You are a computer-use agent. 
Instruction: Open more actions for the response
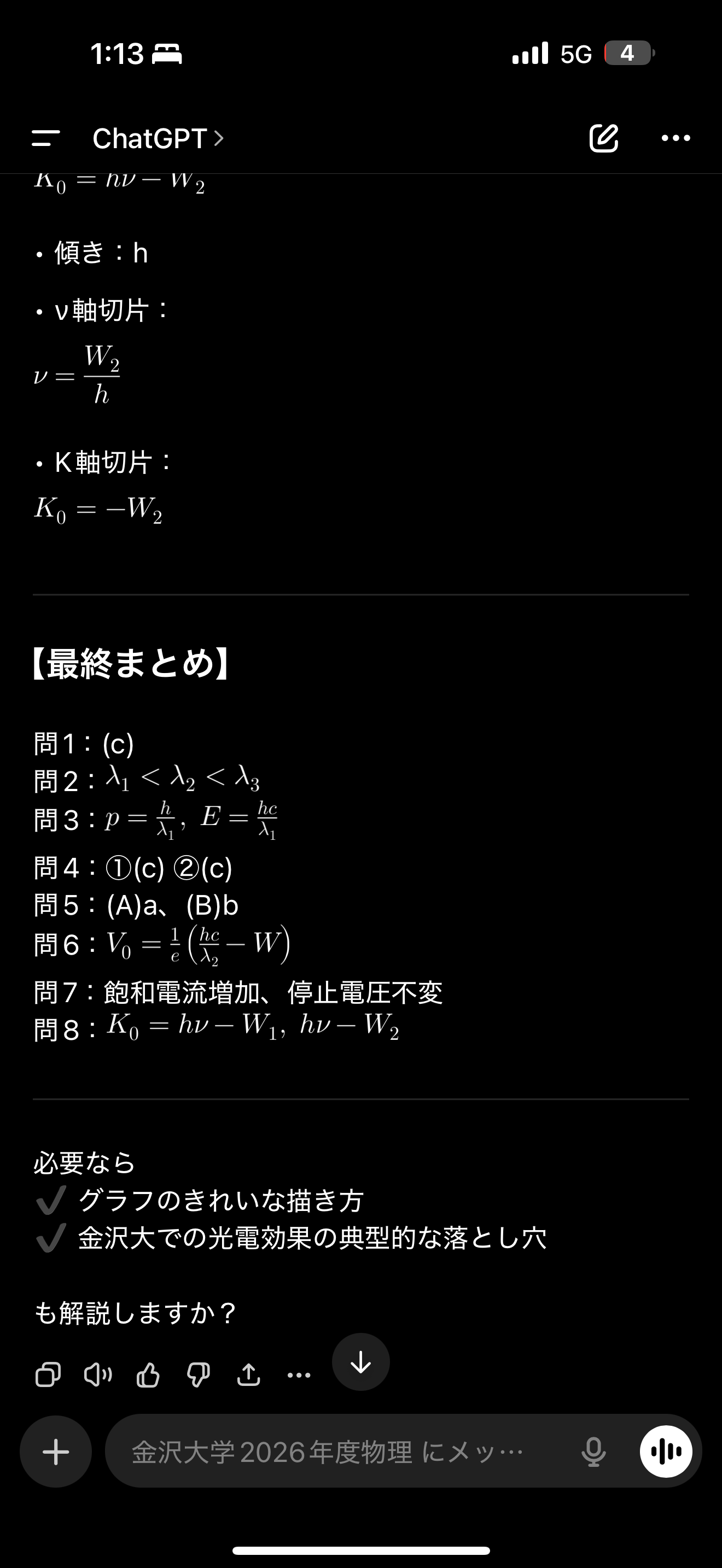click(x=299, y=1375)
